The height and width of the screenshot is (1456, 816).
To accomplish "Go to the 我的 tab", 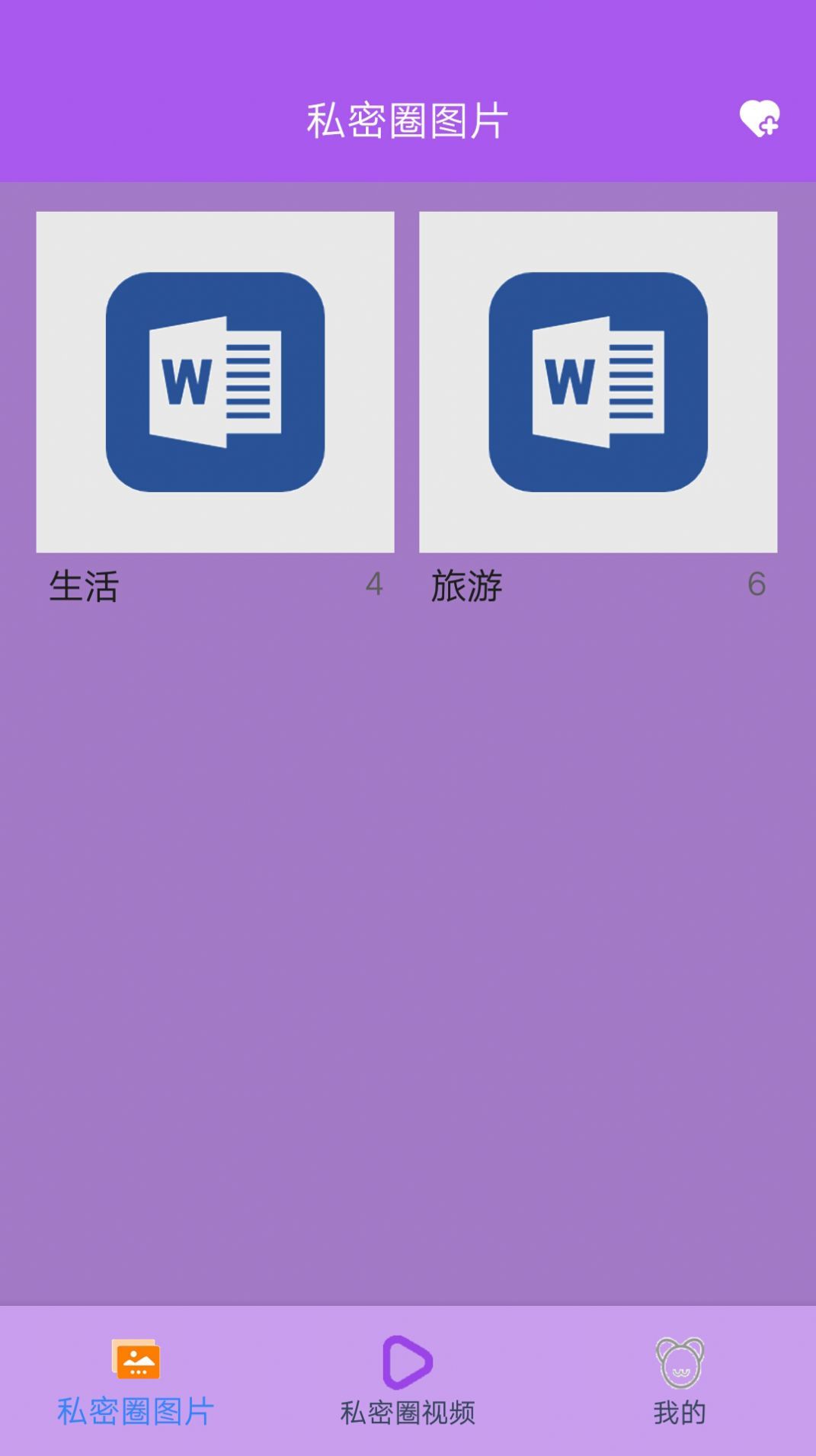I will (x=680, y=1381).
